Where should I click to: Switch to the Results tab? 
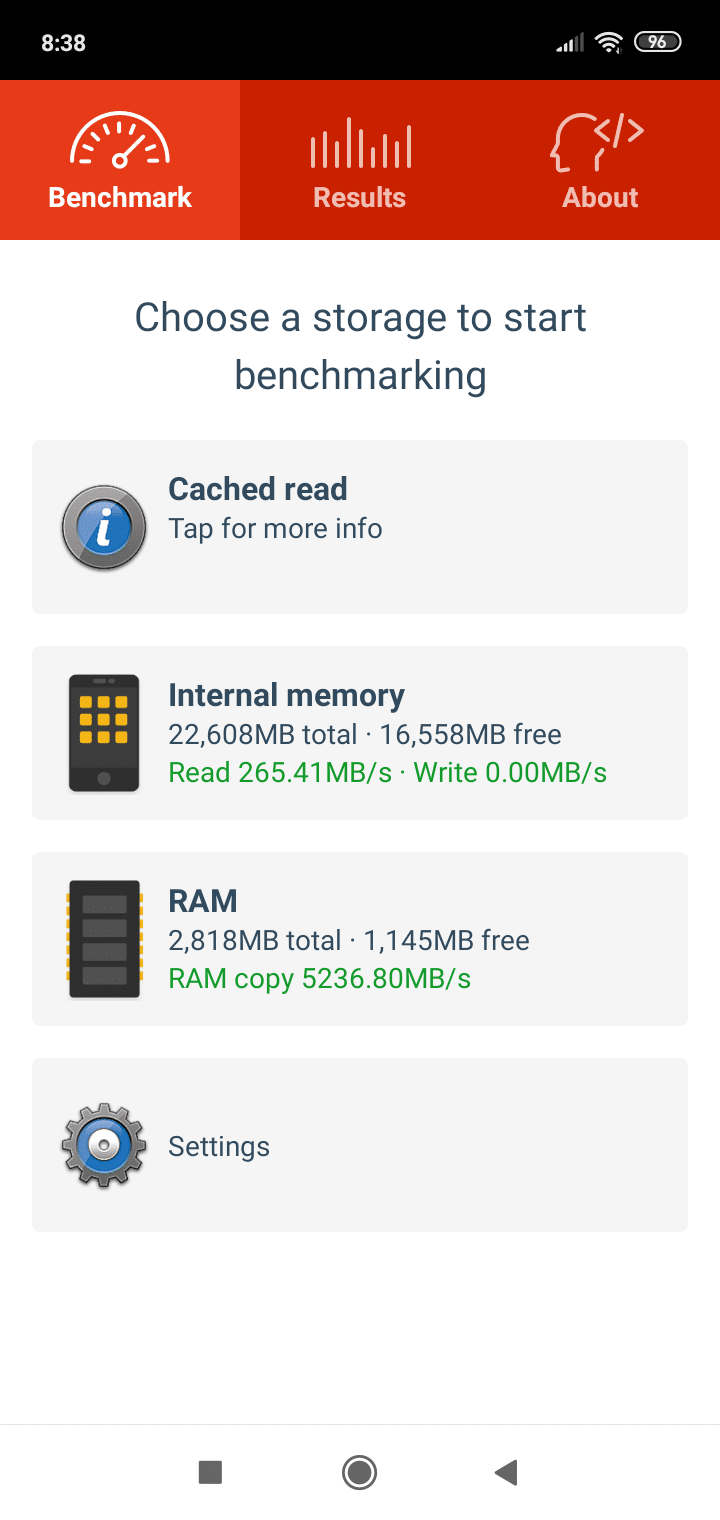coord(360,160)
